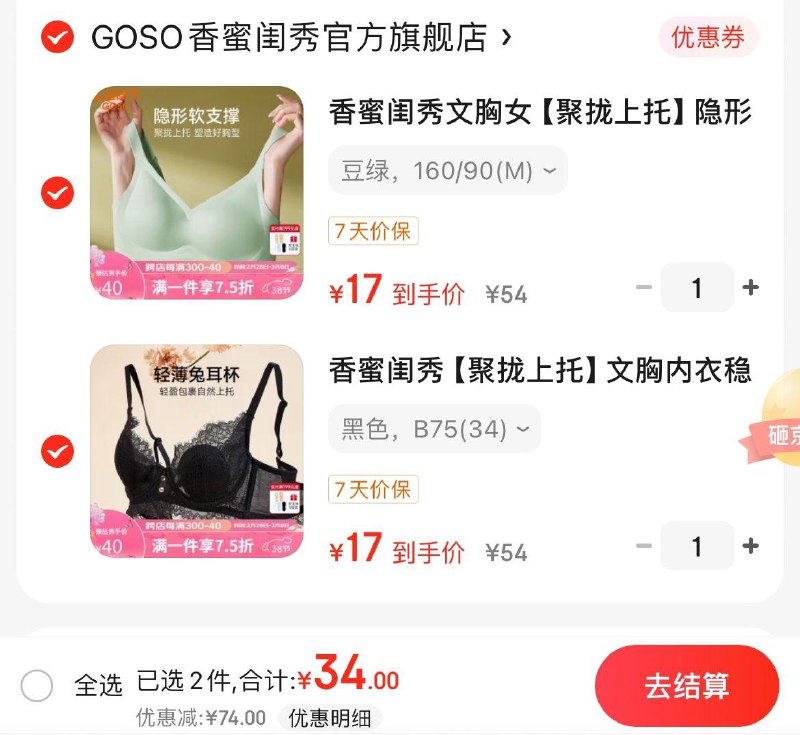Decrease quantity of the 豆绿 bra

click(644, 288)
